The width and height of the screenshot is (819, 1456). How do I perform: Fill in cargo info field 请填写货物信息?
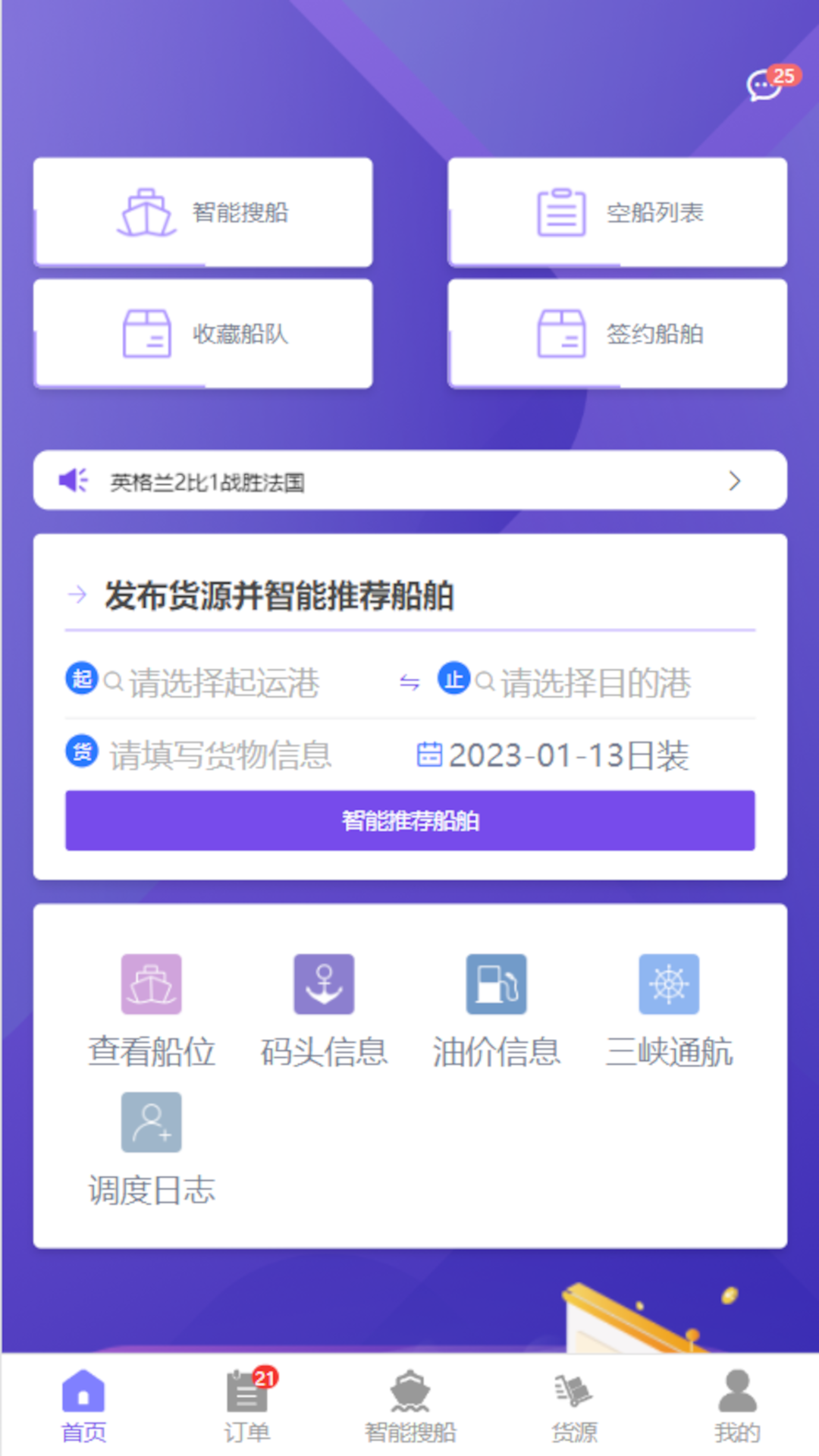click(x=220, y=755)
